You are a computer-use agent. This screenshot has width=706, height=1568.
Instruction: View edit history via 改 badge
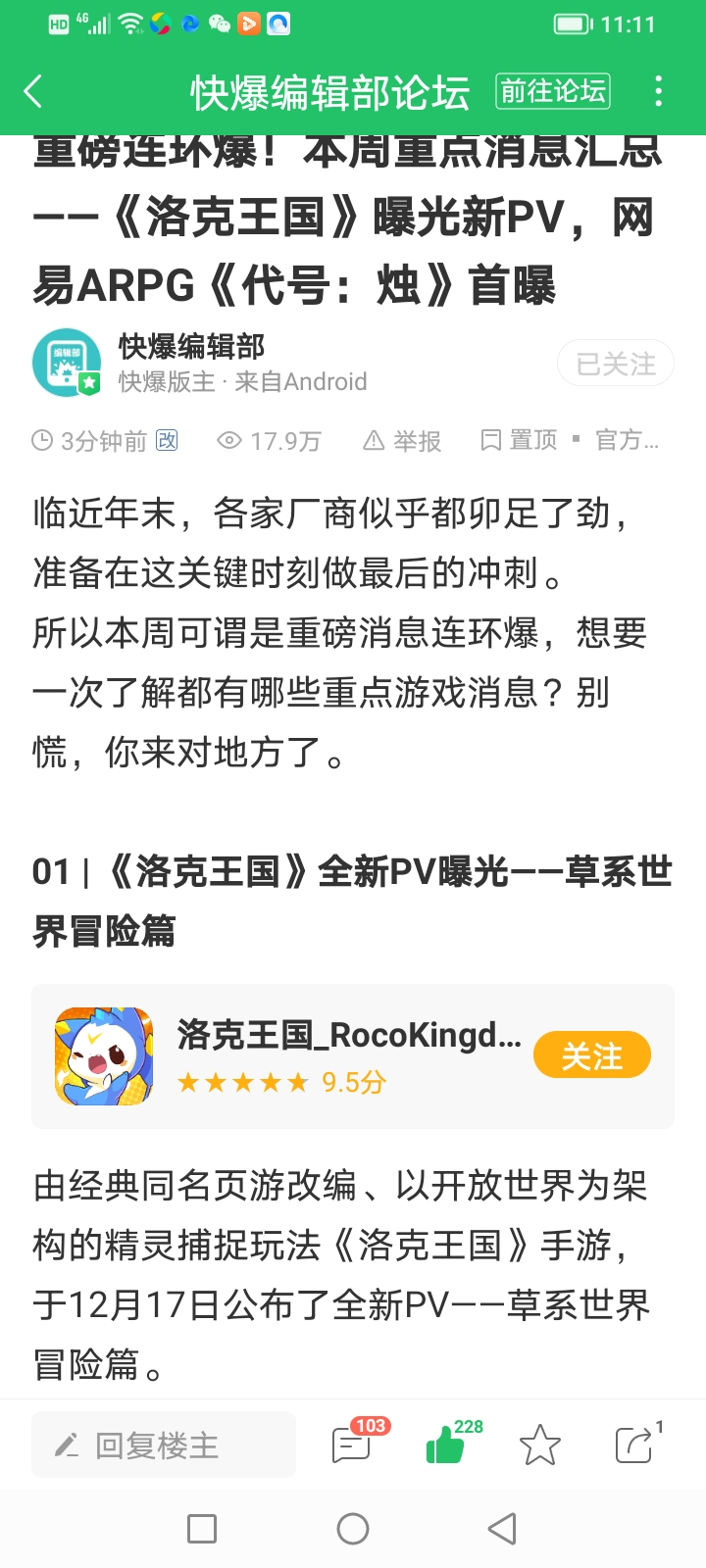pos(168,440)
